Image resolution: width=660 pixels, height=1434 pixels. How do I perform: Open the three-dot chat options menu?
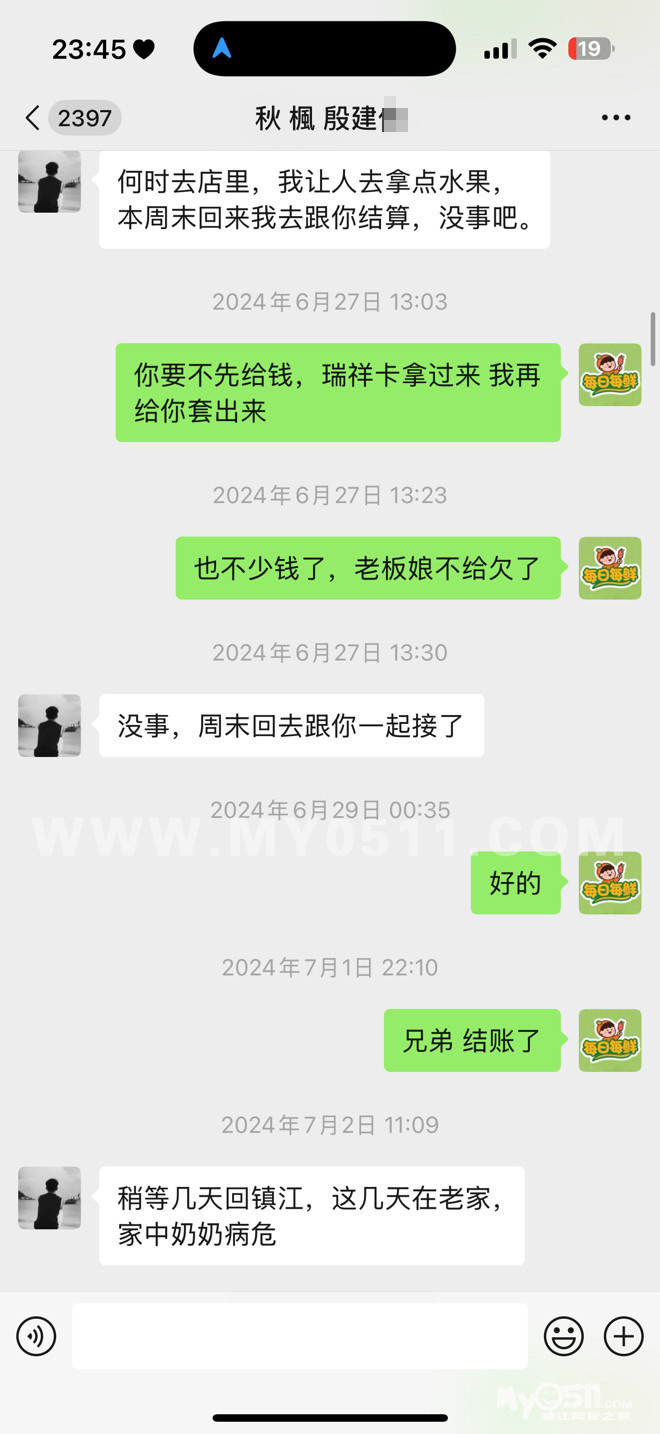coord(616,118)
